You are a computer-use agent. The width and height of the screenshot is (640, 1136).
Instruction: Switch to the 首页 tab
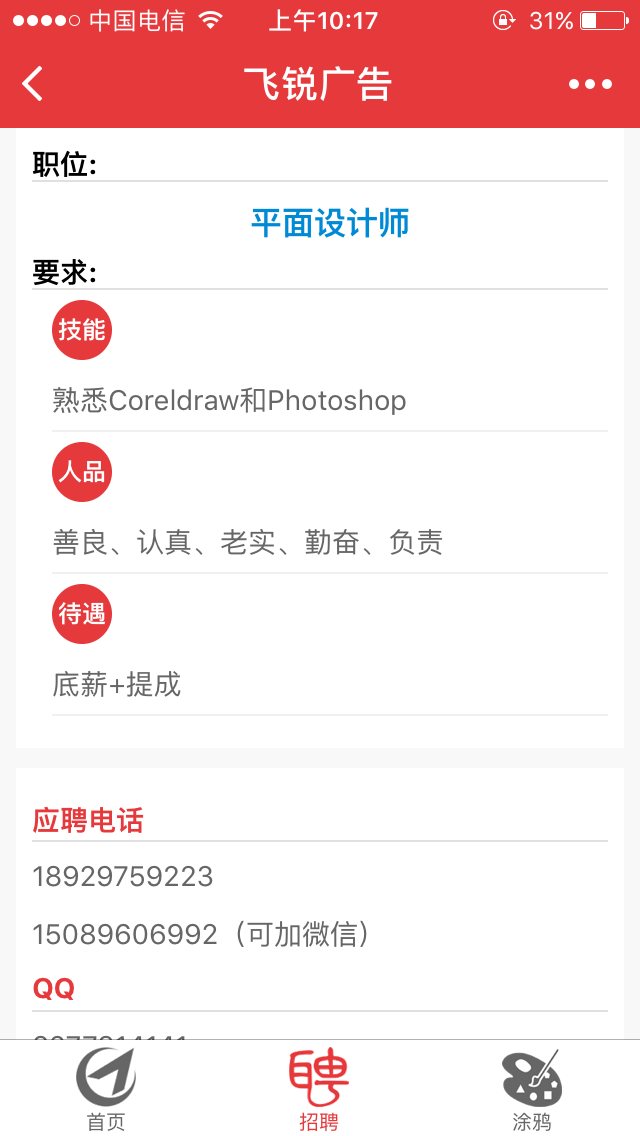coord(106,1090)
